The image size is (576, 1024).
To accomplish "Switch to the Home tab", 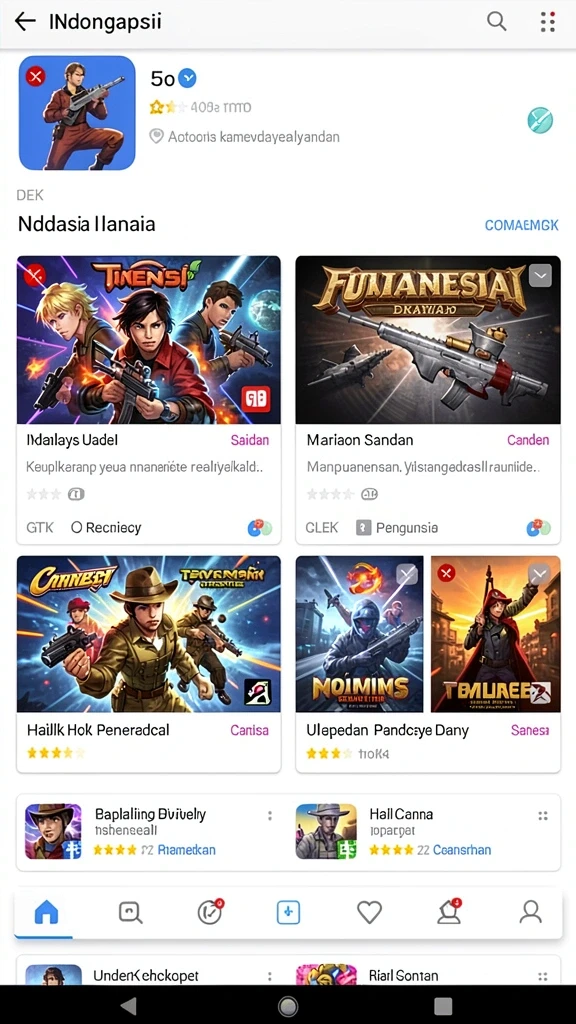I will (x=46, y=912).
